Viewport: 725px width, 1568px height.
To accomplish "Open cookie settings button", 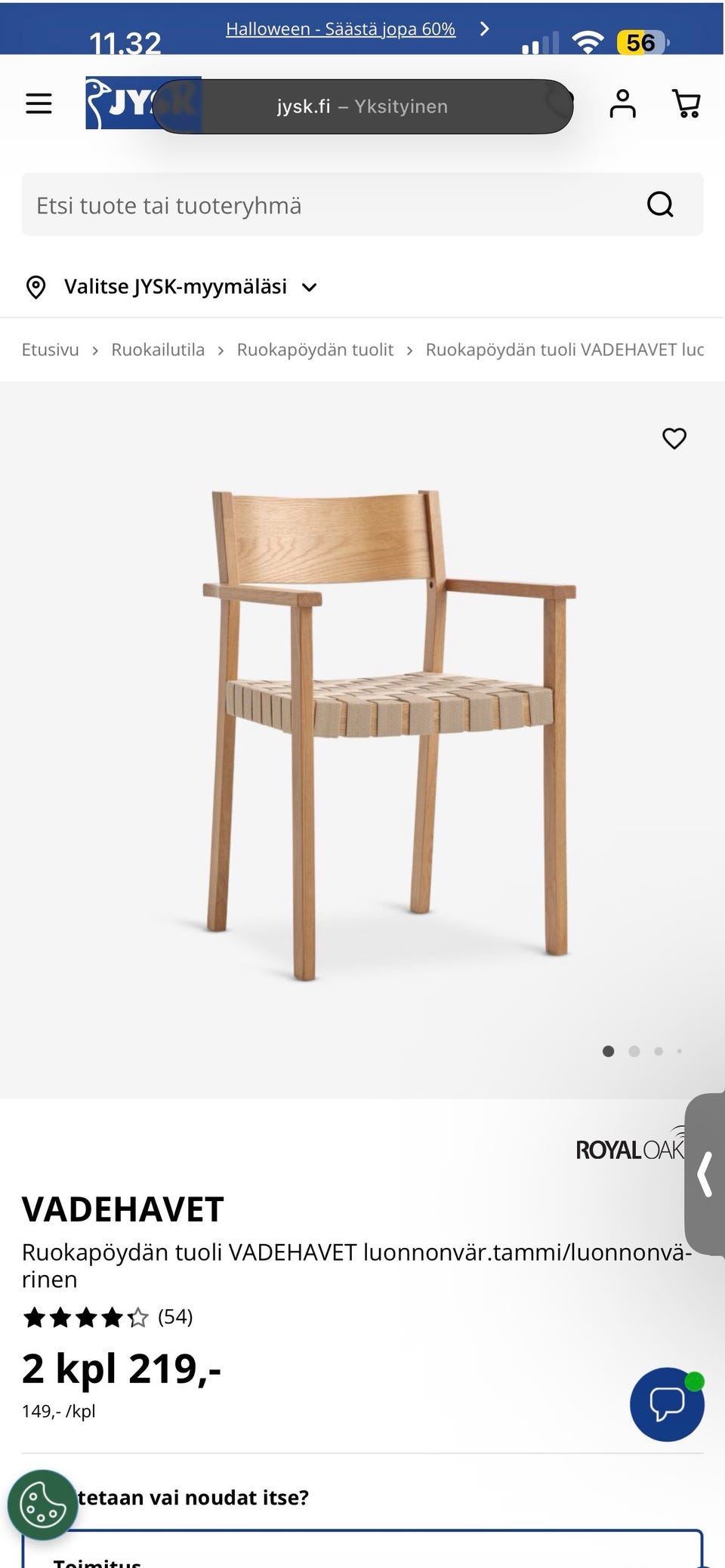I will click(43, 1505).
